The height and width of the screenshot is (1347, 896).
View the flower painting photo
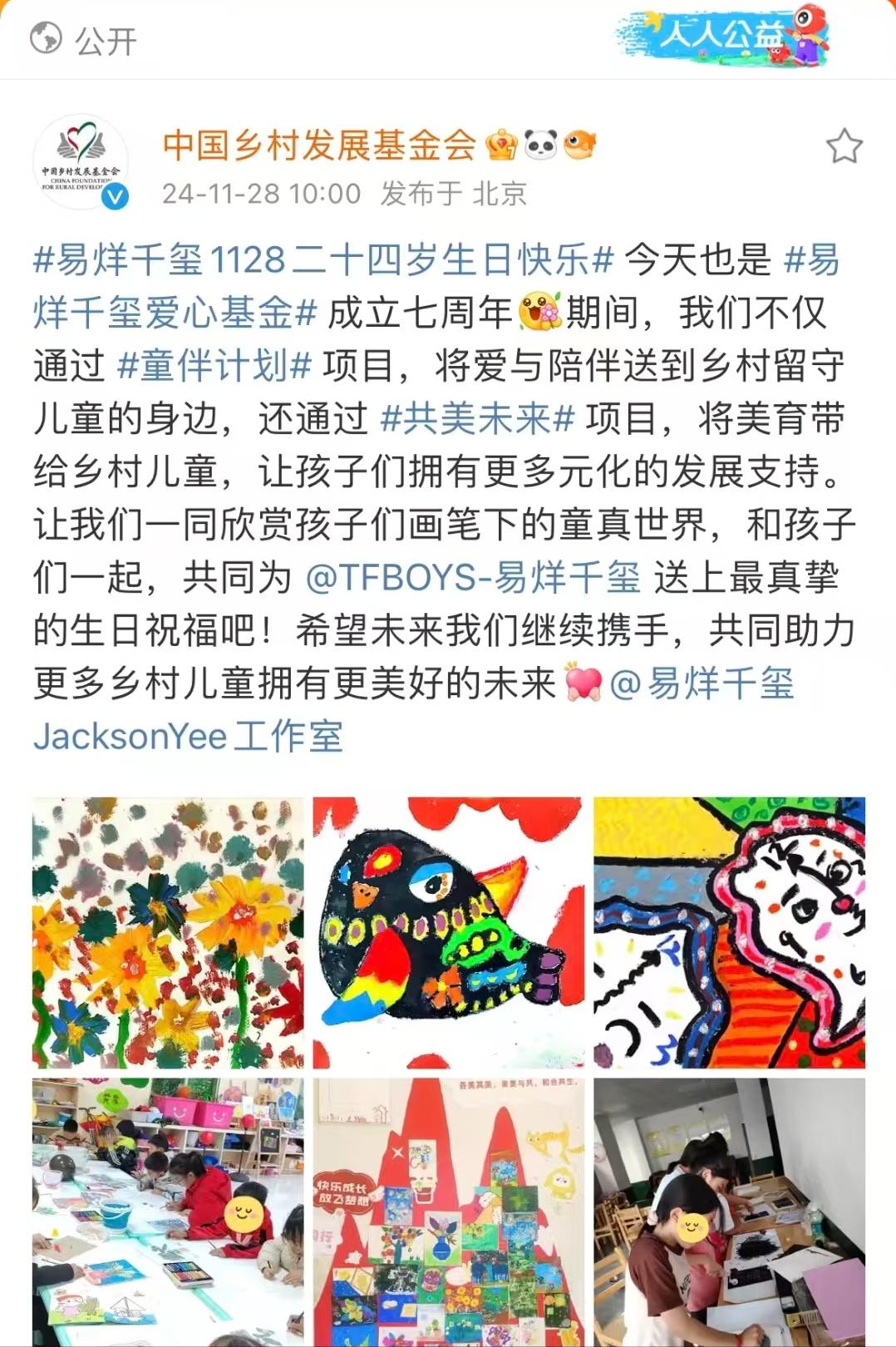pos(168,932)
